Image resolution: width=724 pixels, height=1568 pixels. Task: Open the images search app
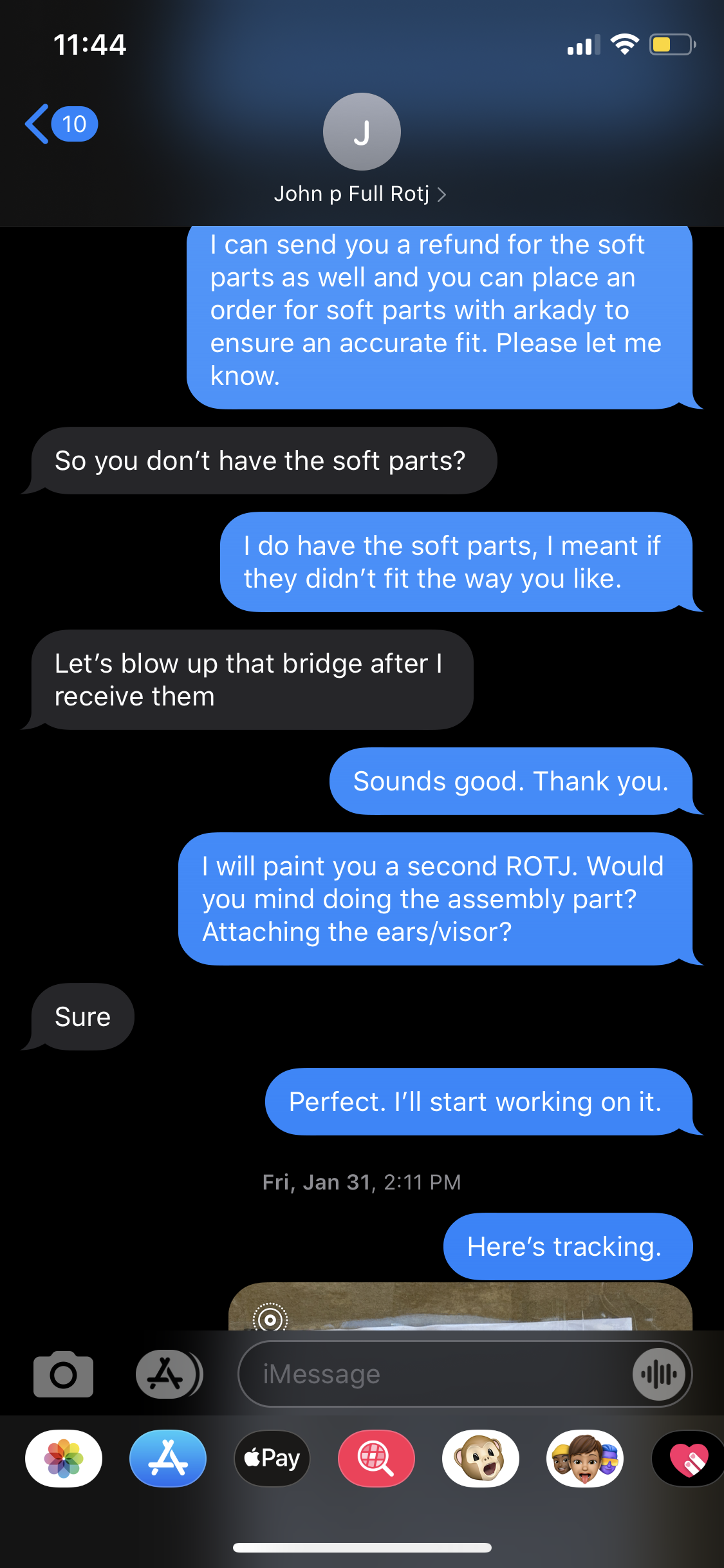[376, 1458]
